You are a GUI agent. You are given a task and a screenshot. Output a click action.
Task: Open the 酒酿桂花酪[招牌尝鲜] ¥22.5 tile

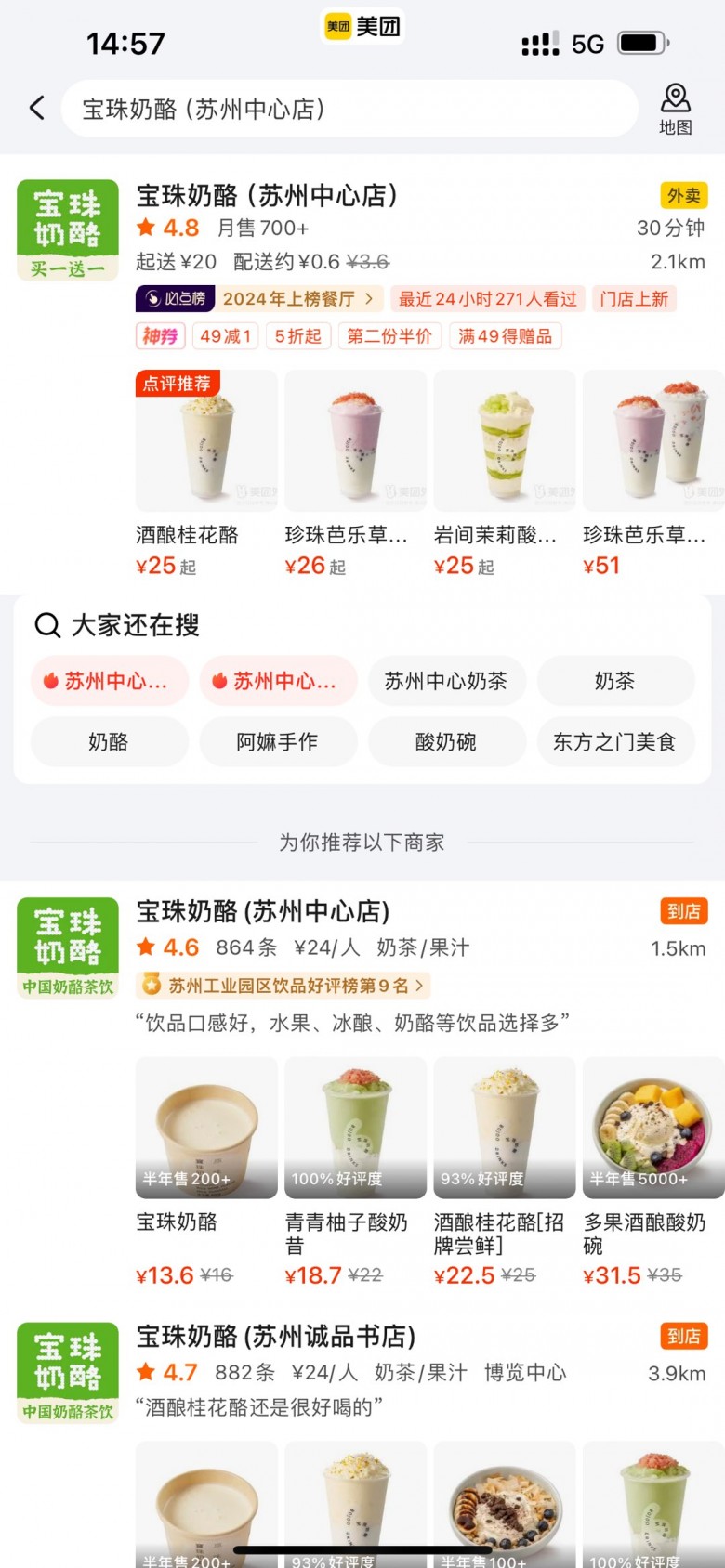(x=505, y=1170)
